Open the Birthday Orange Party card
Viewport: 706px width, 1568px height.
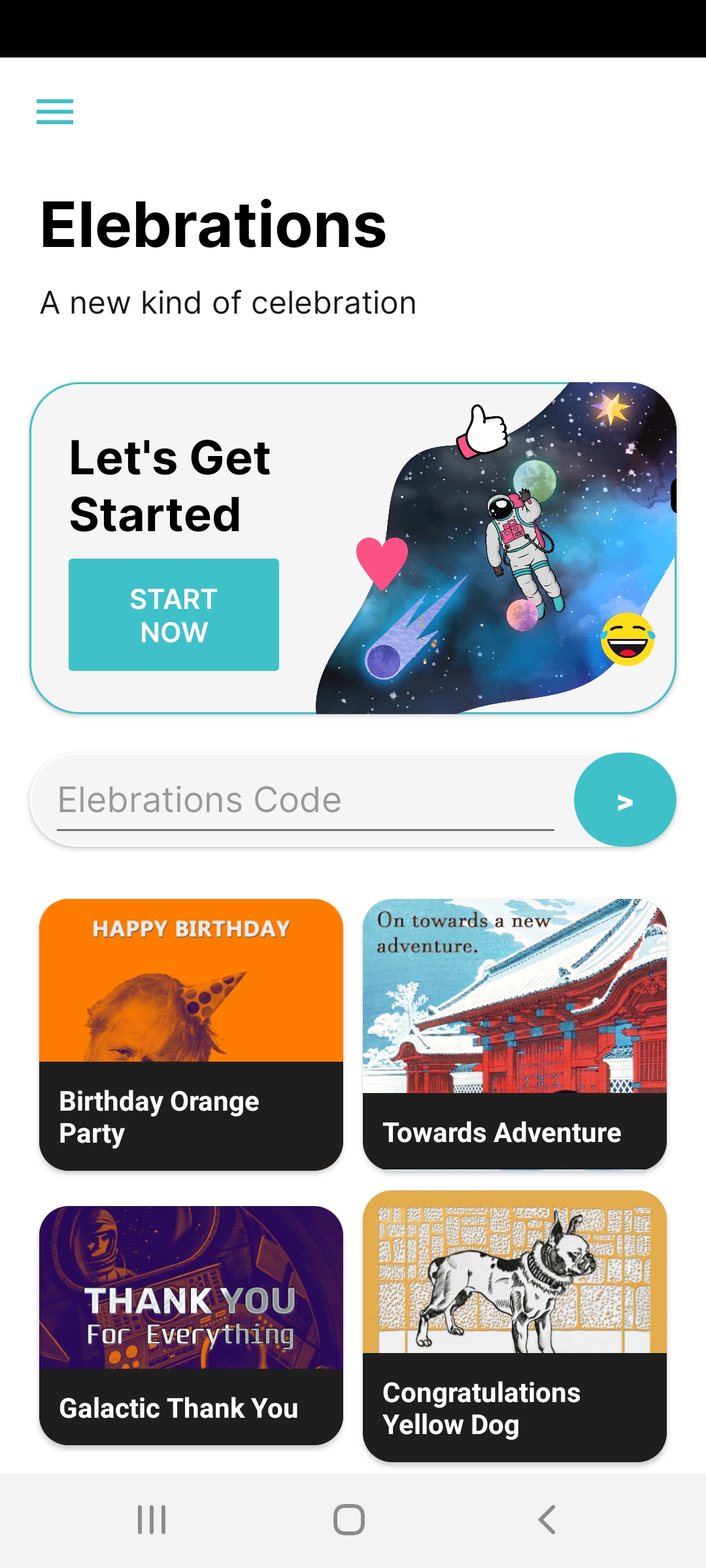click(x=191, y=1034)
